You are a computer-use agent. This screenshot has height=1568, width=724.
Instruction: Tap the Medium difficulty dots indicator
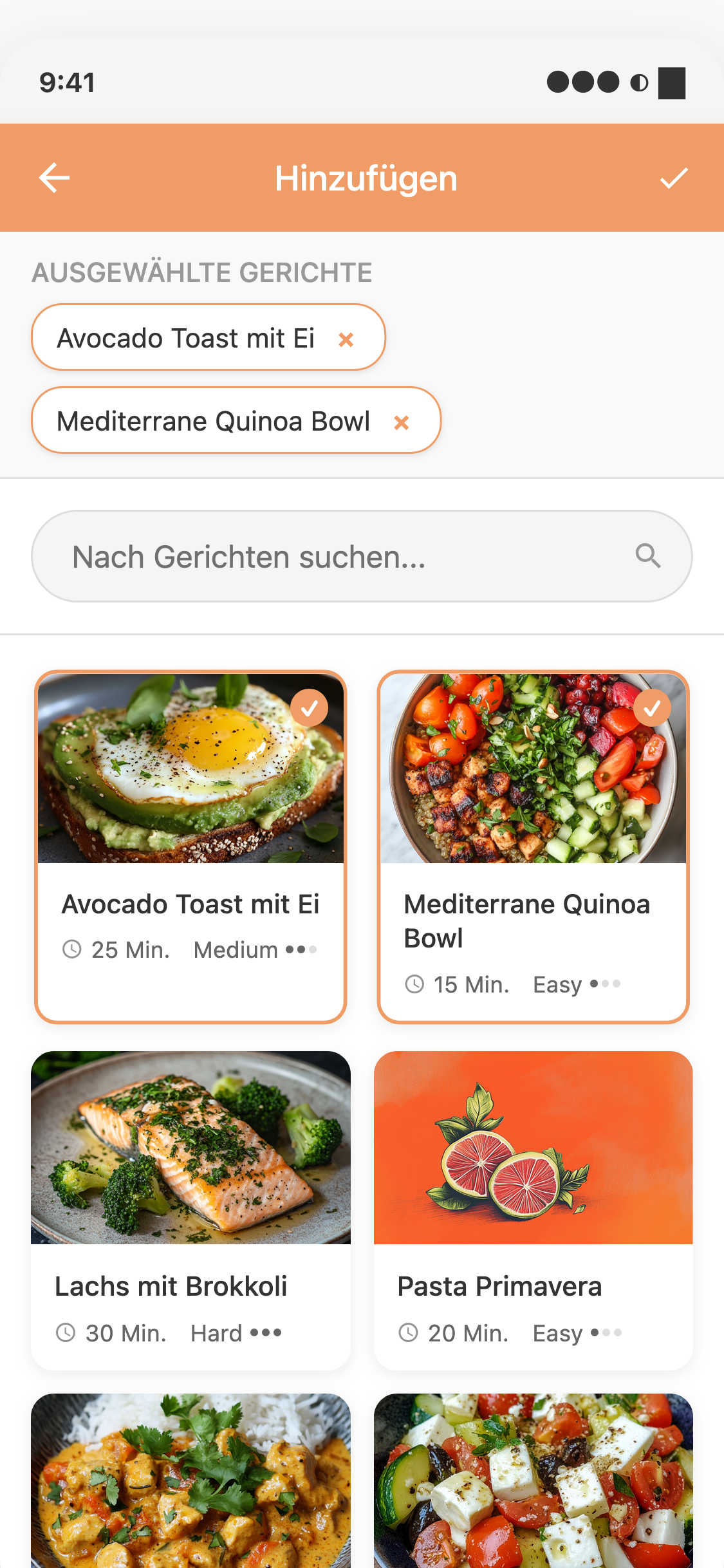point(300,949)
